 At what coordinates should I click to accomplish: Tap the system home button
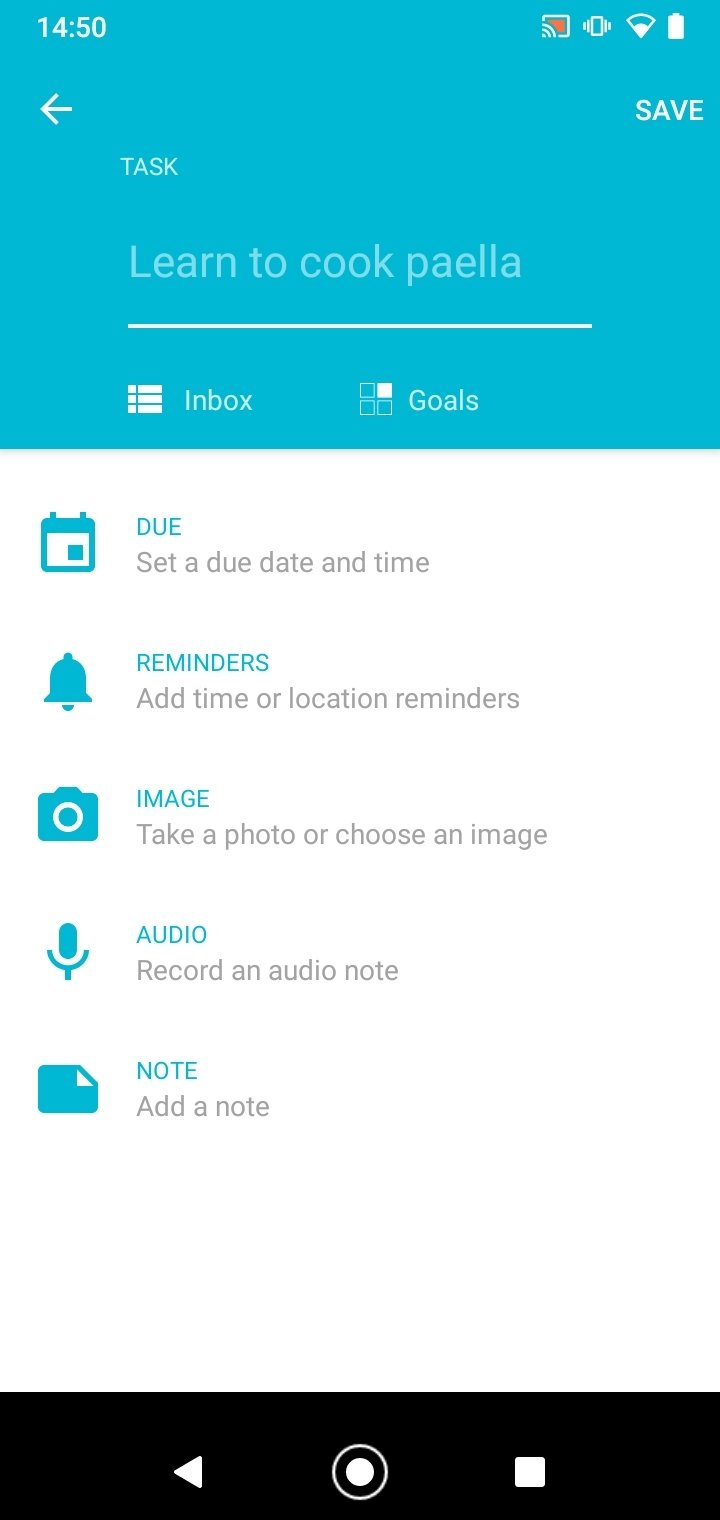(x=360, y=1472)
